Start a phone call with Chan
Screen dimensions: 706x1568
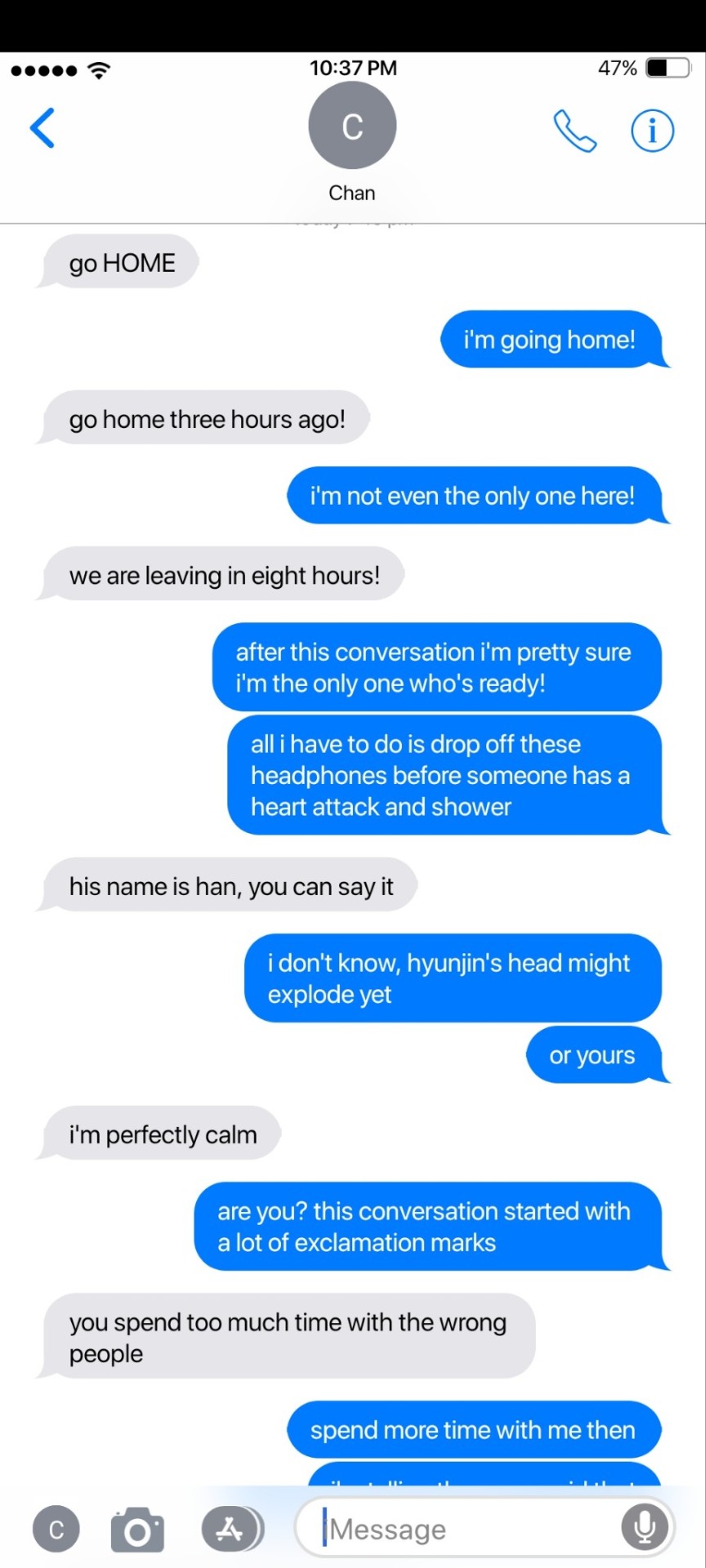point(574,131)
